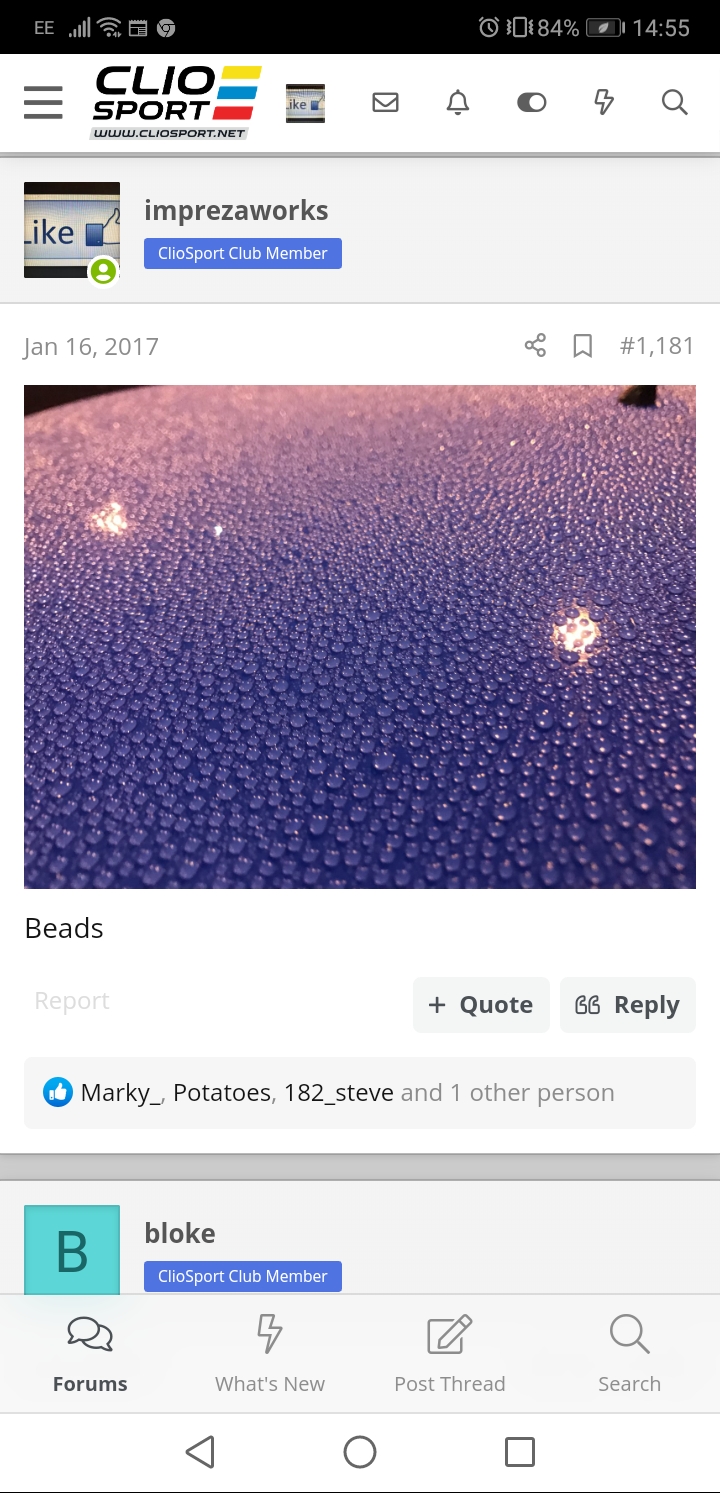Open the conversations envelope inbox
Image resolution: width=720 pixels, height=1493 pixels.
(385, 103)
